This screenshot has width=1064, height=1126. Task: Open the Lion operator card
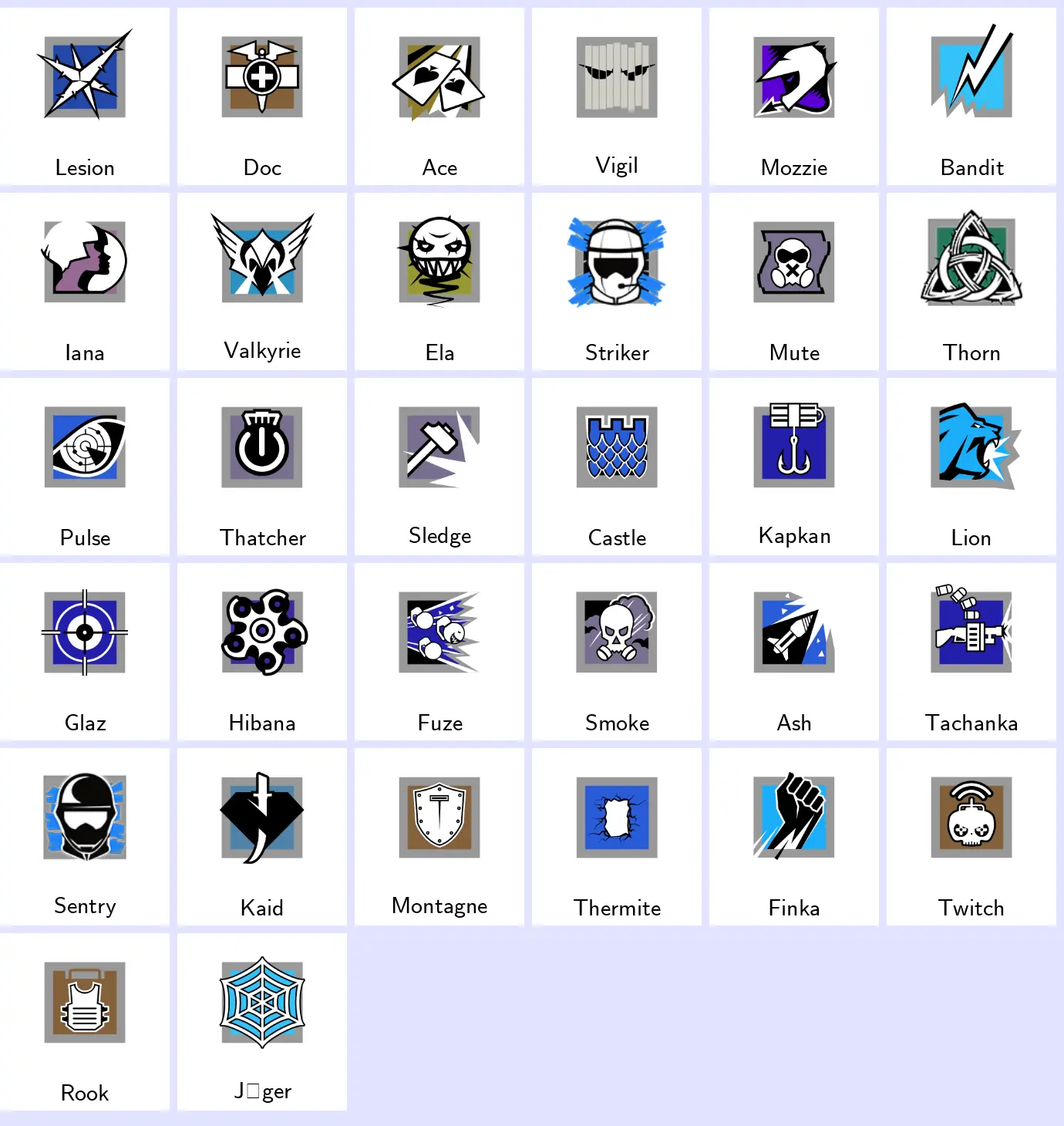pyautogui.click(x=971, y=467)
